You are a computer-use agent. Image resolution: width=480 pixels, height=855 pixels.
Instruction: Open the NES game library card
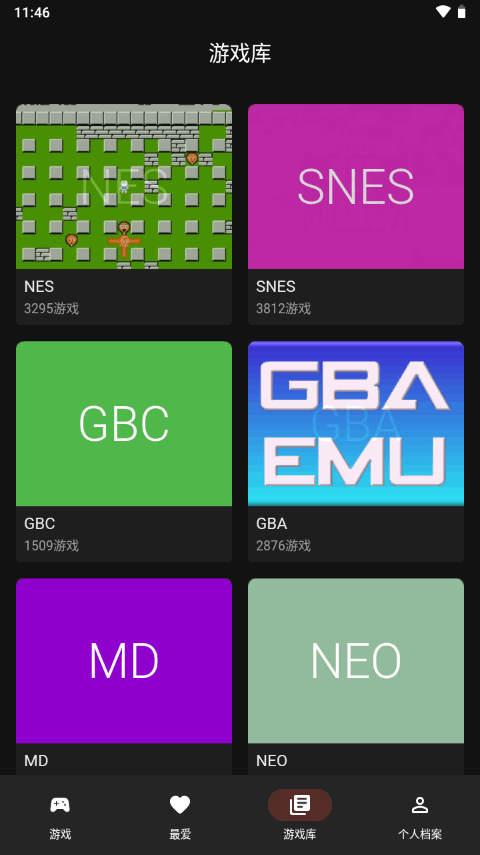coord(124,214)
